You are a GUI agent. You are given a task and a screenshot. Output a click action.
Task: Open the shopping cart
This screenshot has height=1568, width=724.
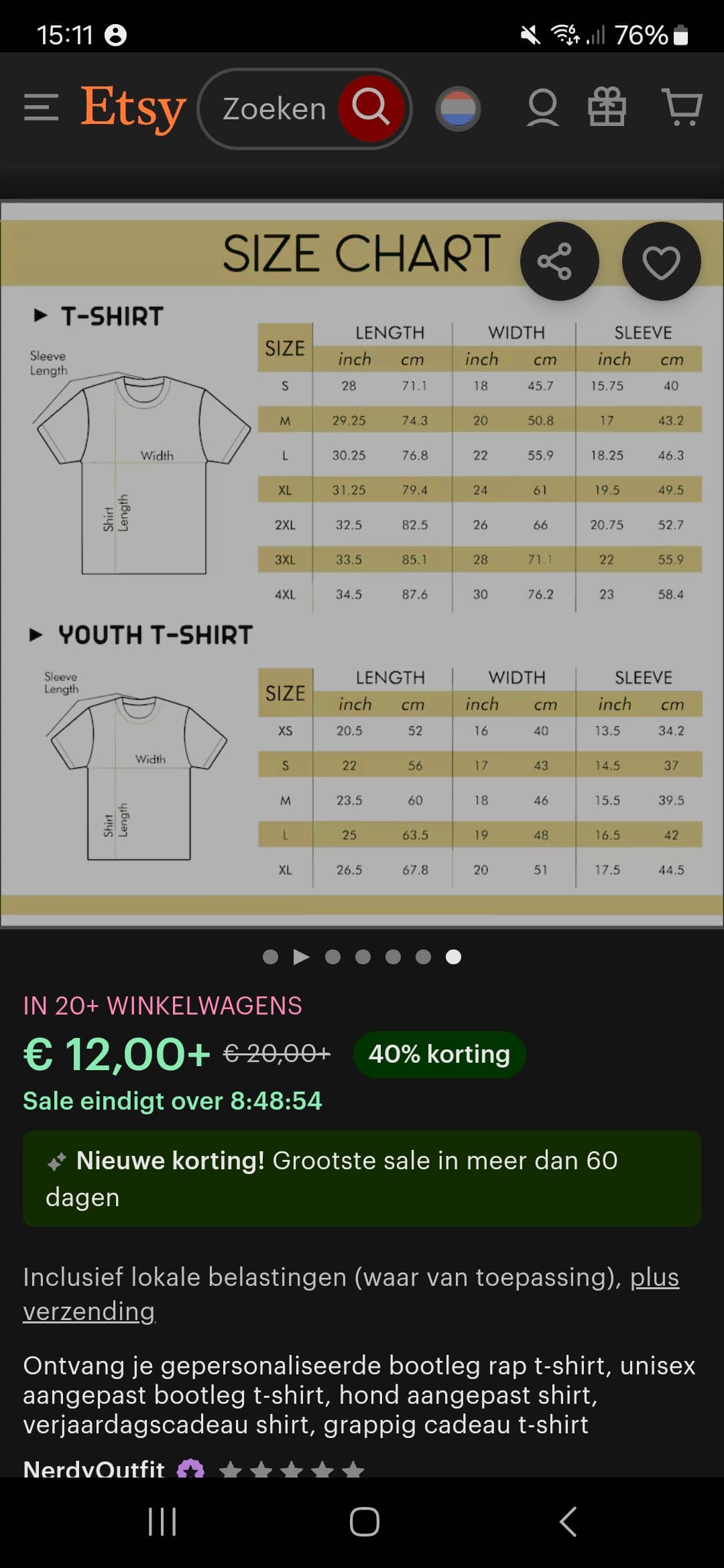pos(682,108)
